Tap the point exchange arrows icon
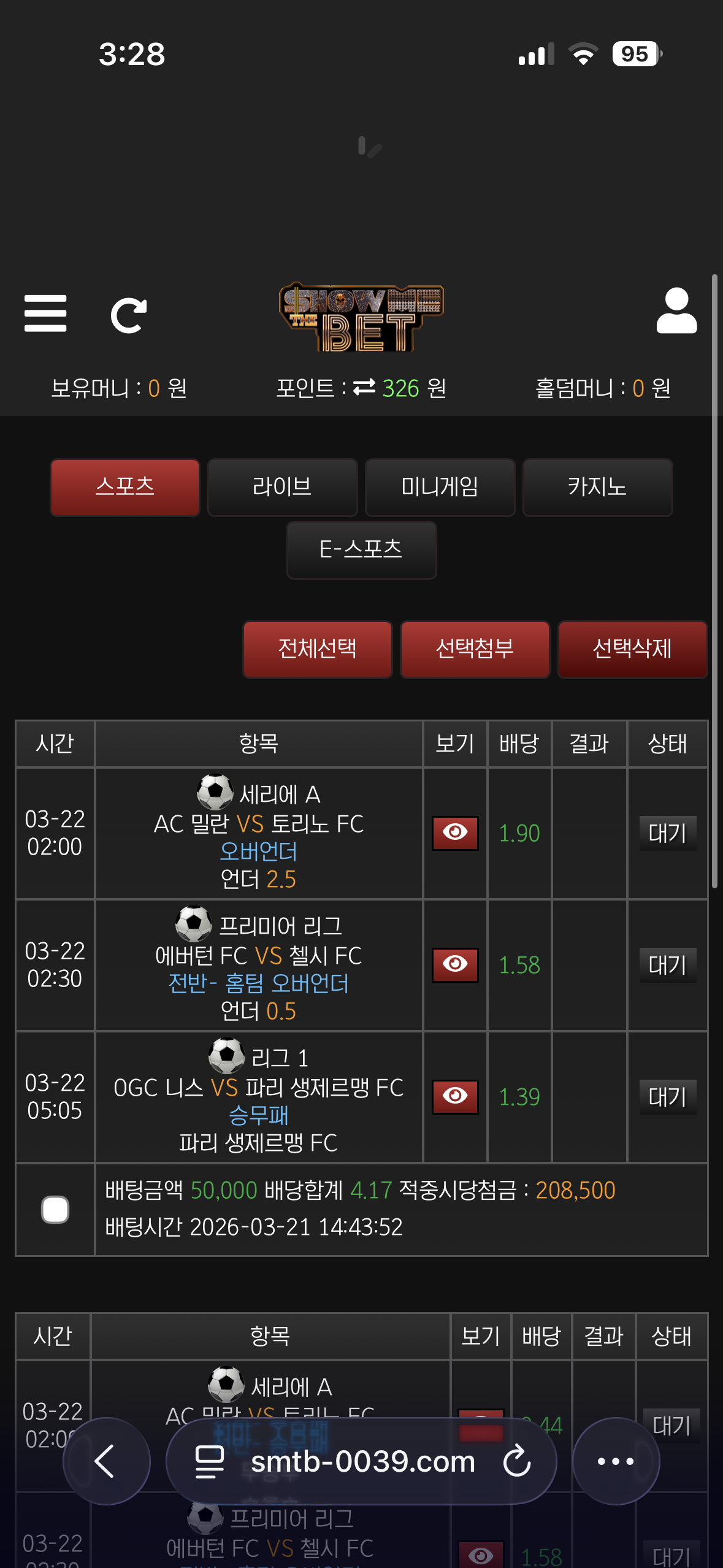This screenshot has height=1568, width=723. (x=364, y=388)
